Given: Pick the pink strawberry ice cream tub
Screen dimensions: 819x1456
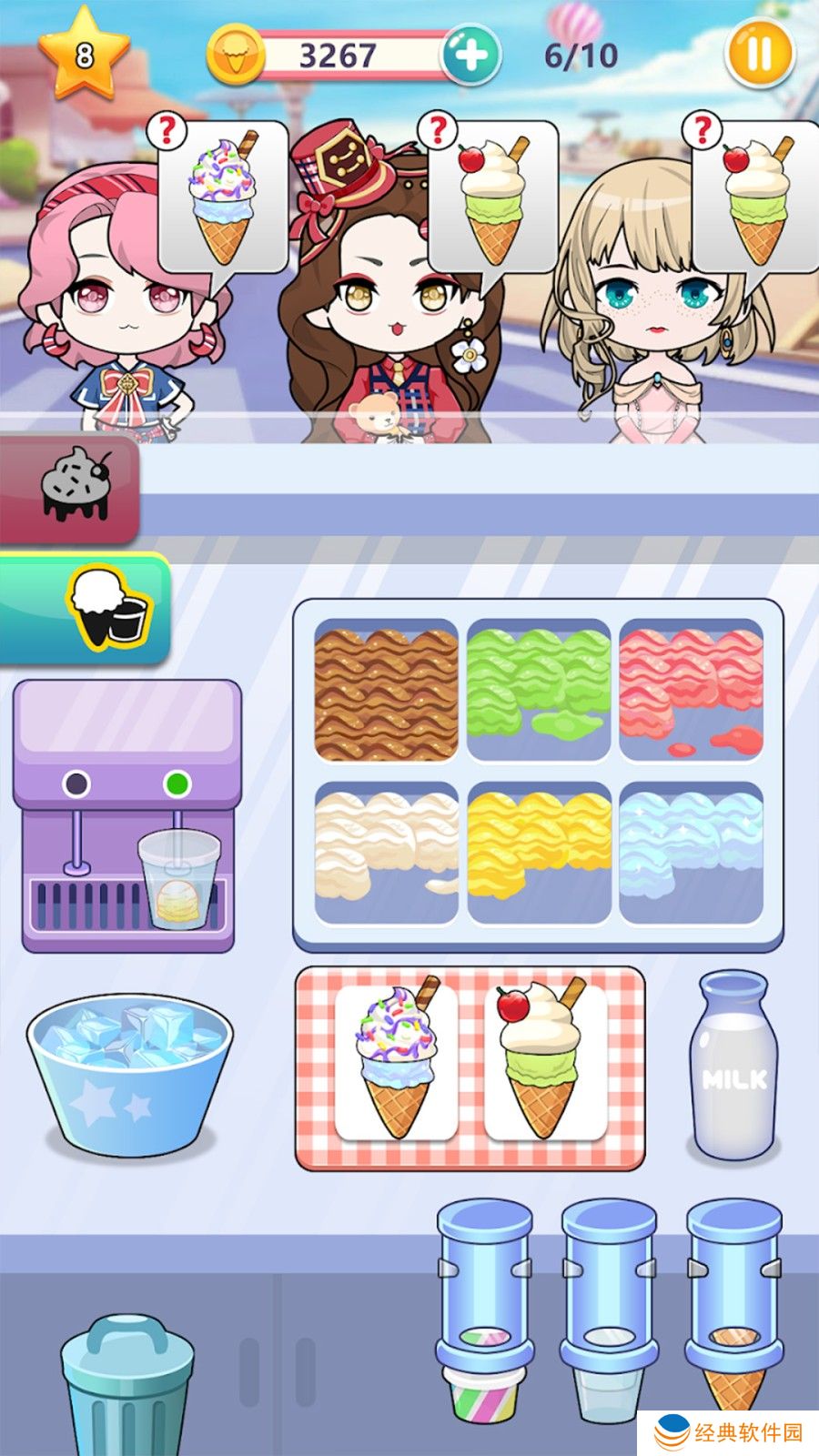Looking at the screenshot, I should [x=692, y=687].
